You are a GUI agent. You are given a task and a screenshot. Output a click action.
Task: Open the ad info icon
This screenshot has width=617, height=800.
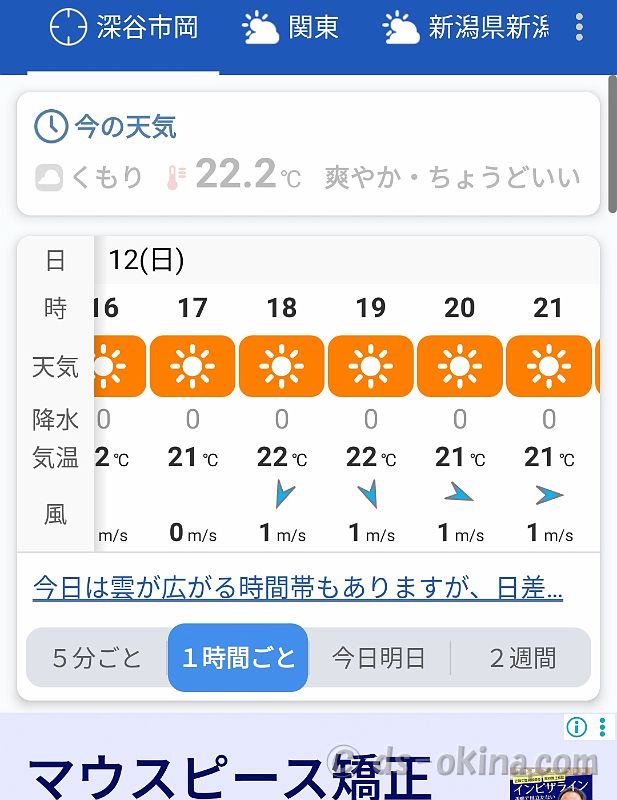[576, 726]
